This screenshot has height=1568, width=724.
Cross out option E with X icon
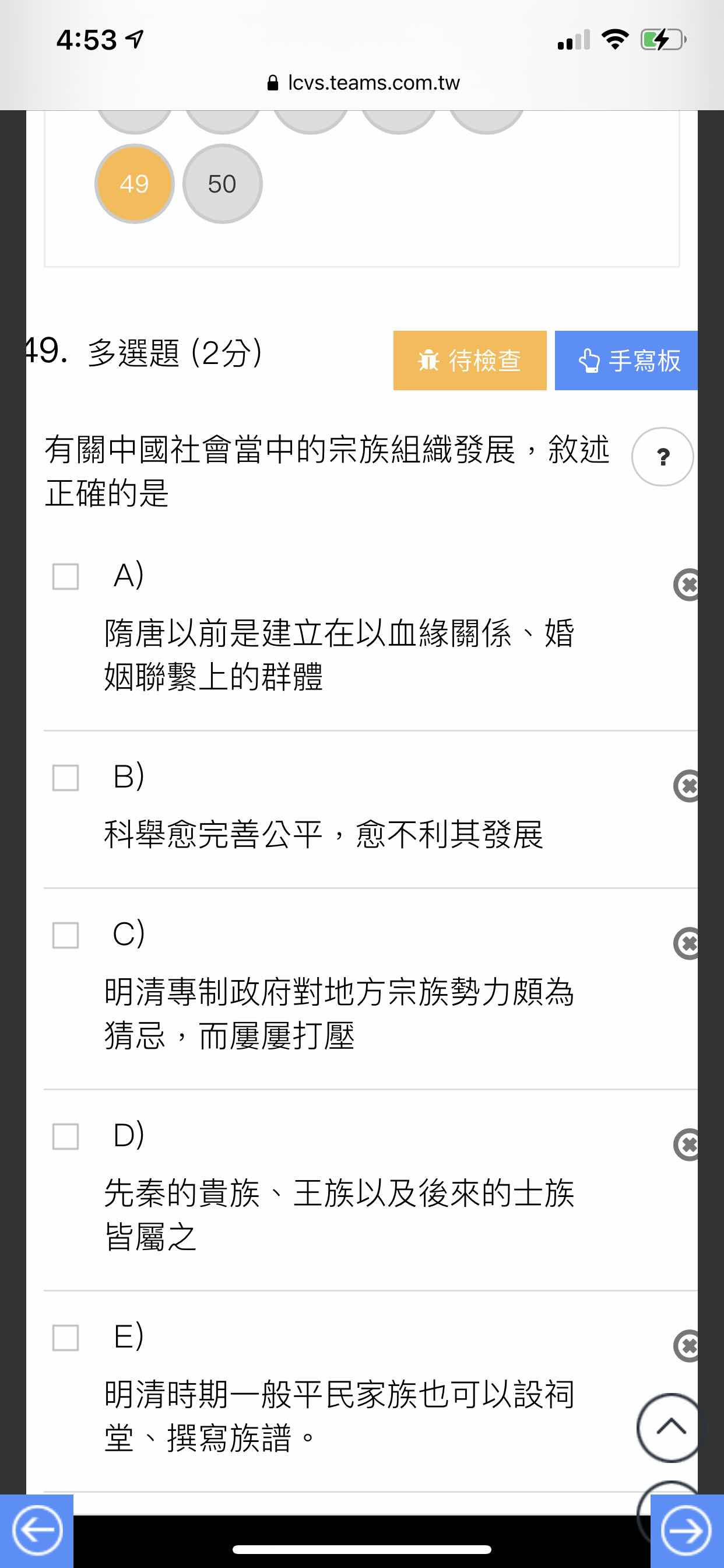coord(686,1346)
